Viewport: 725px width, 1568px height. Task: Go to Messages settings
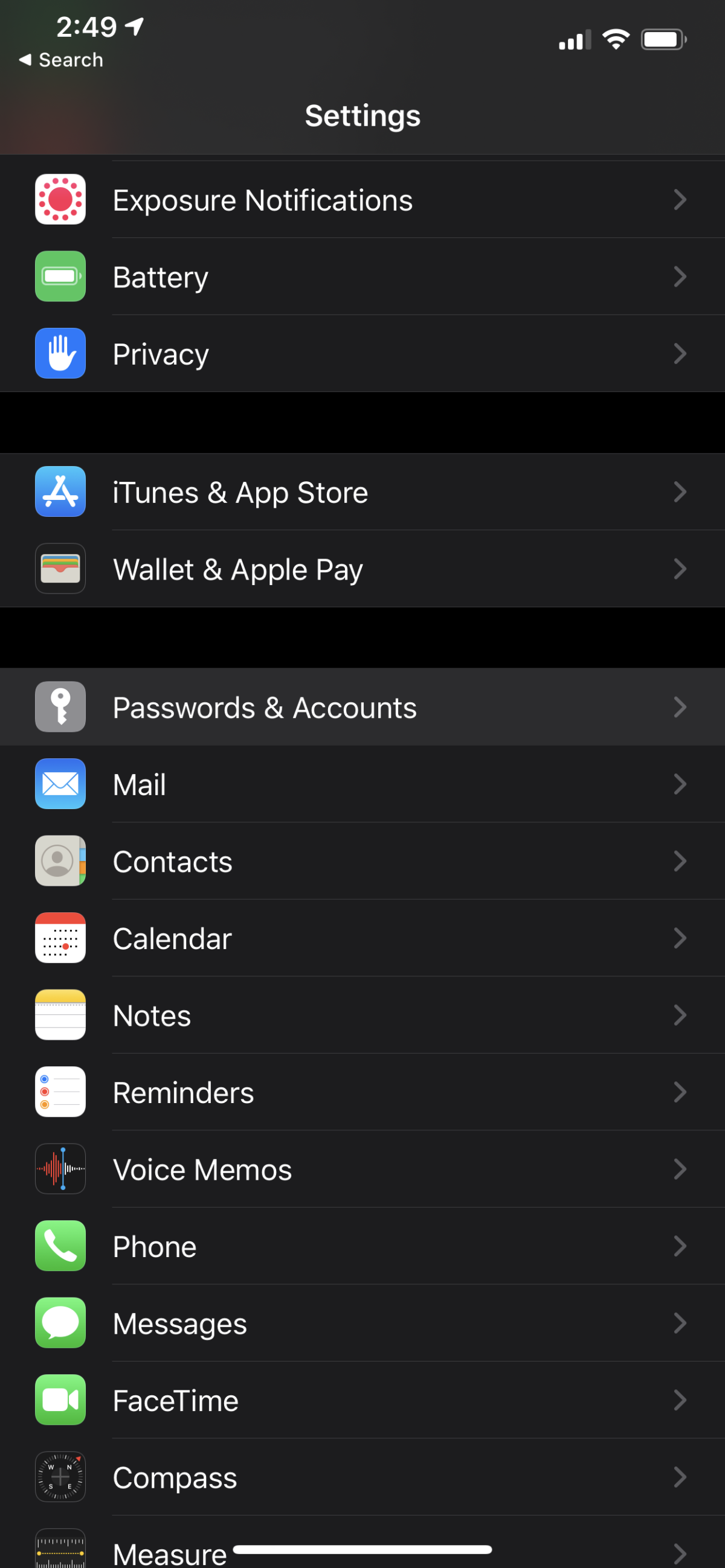pos(362,1323)
